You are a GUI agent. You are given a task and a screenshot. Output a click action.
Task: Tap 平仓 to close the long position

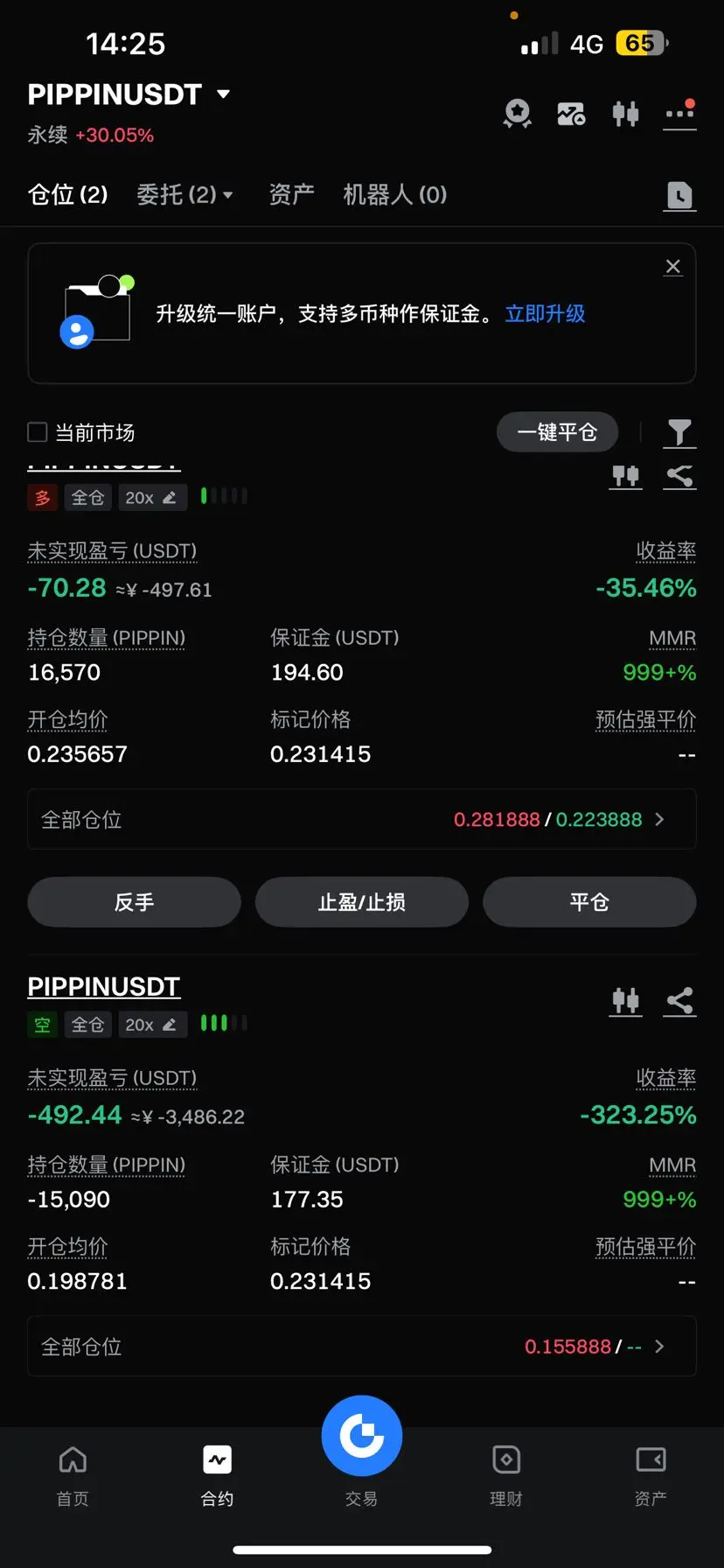(588, 902)
